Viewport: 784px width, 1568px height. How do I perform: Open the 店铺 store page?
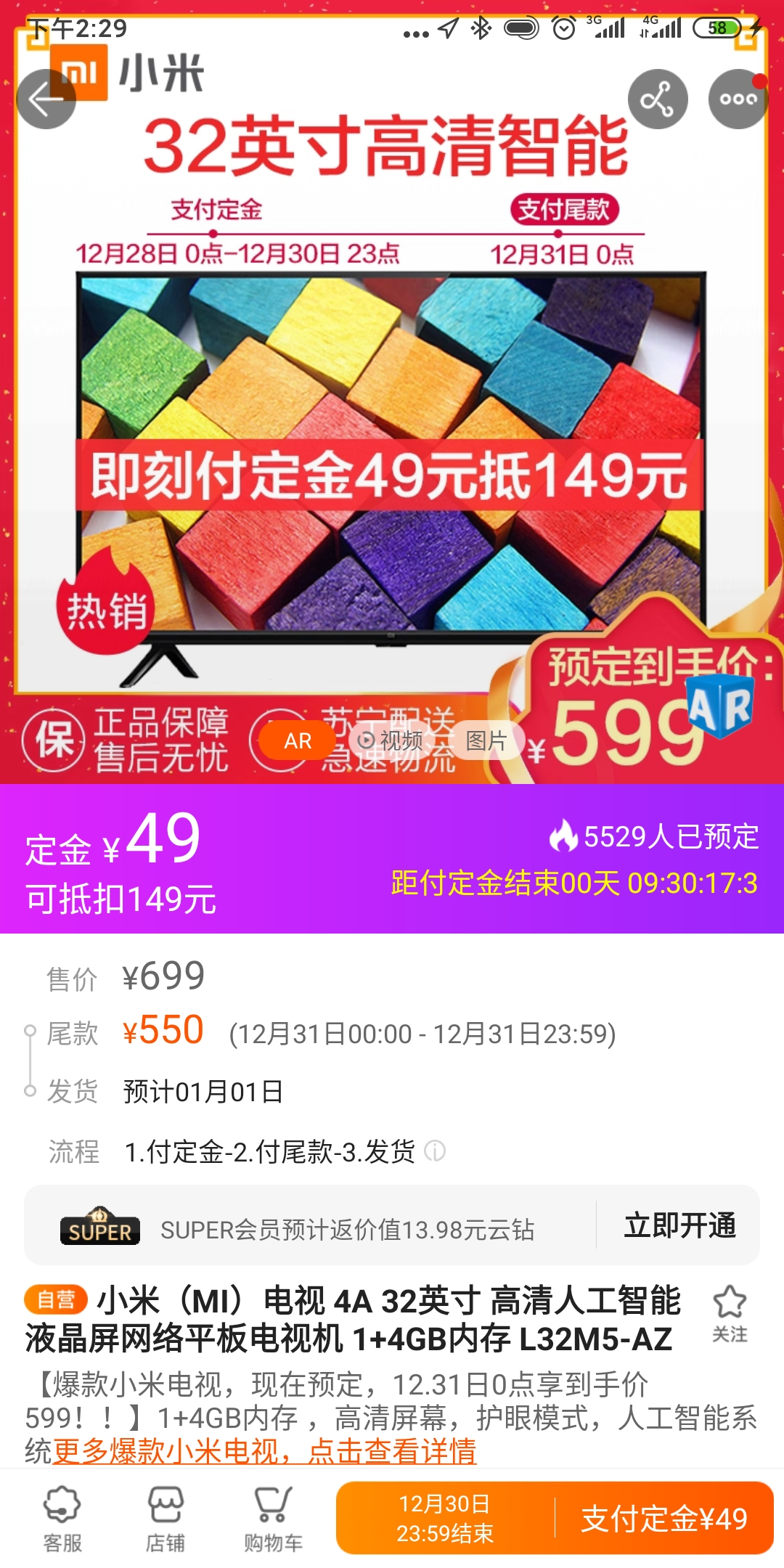point(166,1518)
